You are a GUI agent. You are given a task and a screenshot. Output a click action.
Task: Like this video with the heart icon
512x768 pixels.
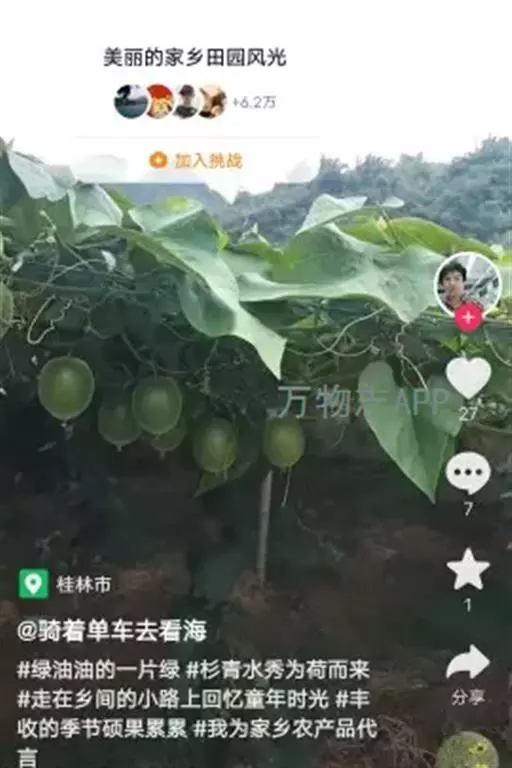(468, 377)
